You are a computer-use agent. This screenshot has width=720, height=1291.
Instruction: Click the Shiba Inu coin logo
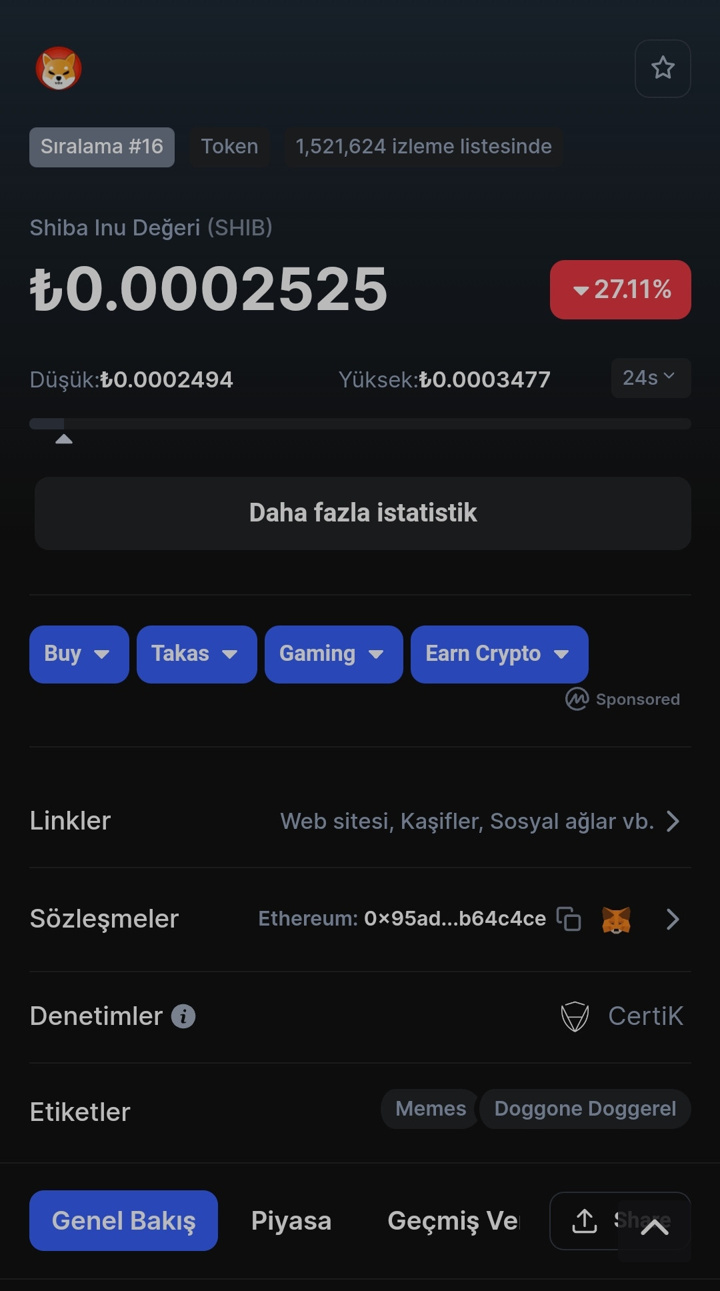[59, 68]
